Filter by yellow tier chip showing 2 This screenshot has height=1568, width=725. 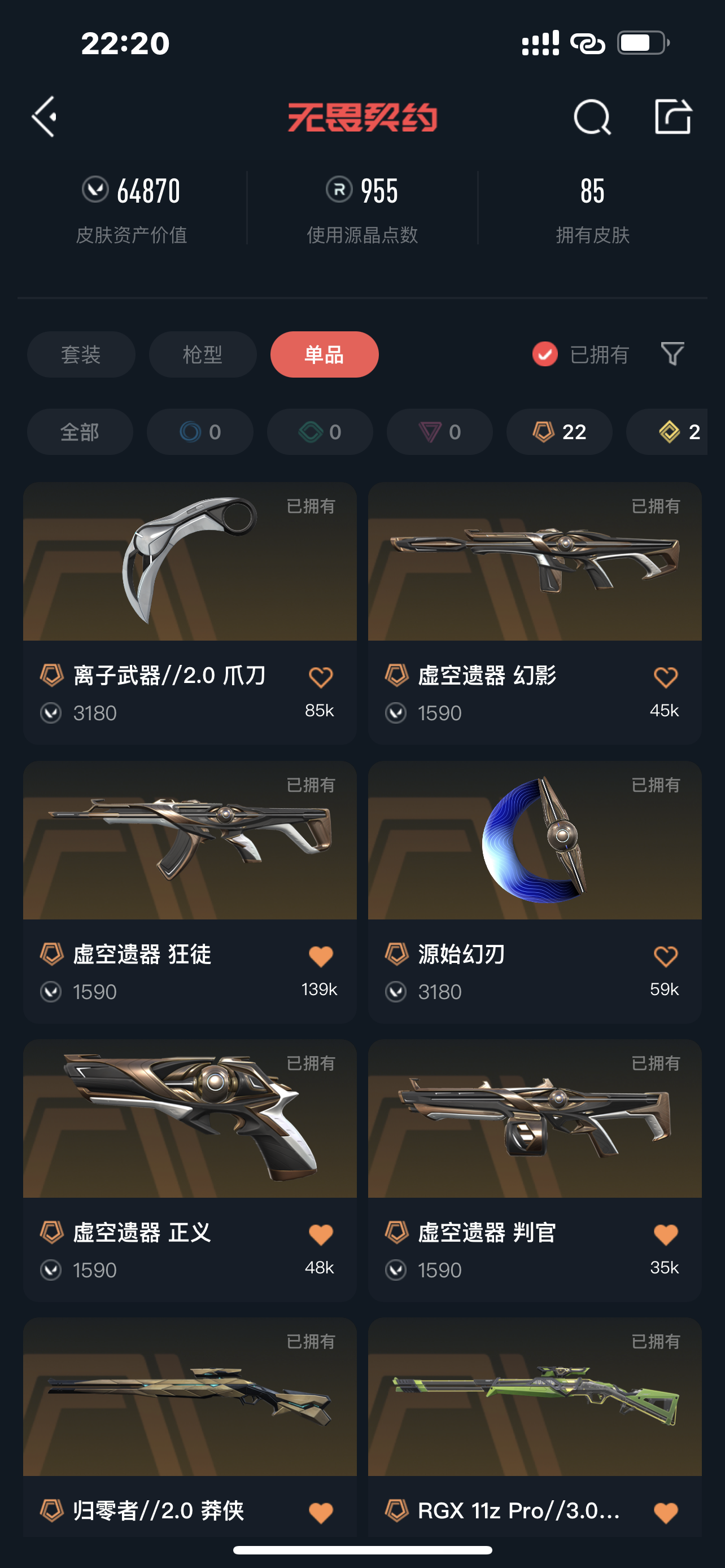click(676, 432)
